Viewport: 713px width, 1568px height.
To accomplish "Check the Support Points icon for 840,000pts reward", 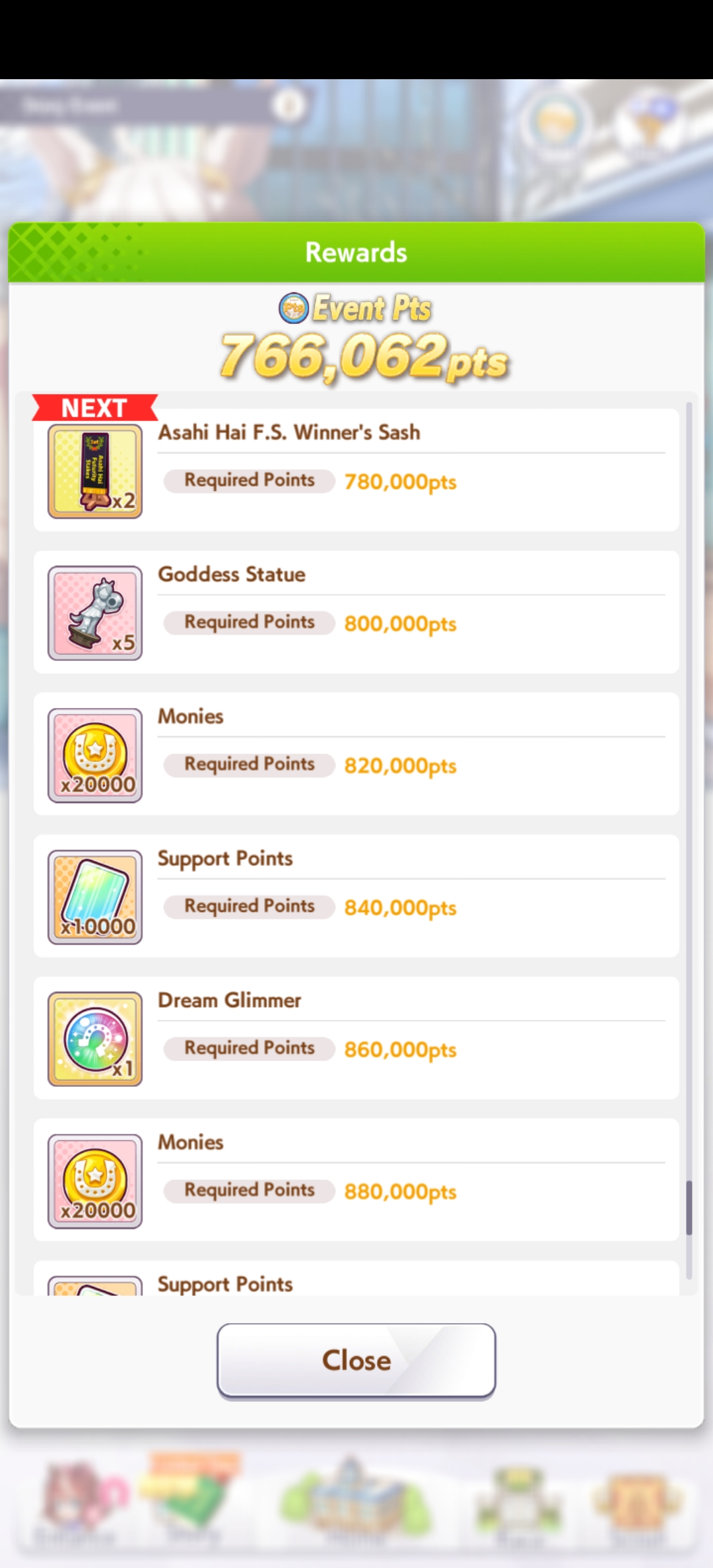I will (95, 897).
